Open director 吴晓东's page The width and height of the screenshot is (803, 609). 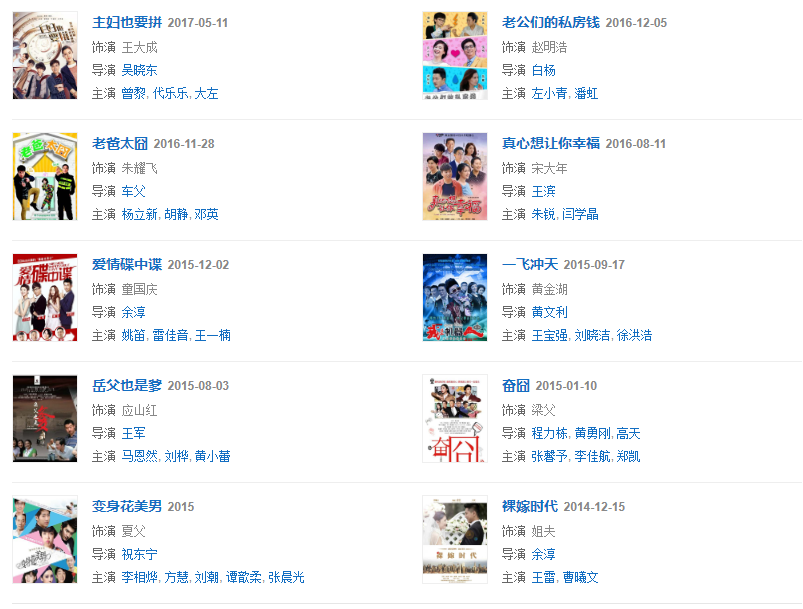pyautogui.click(x=139, y=70)
